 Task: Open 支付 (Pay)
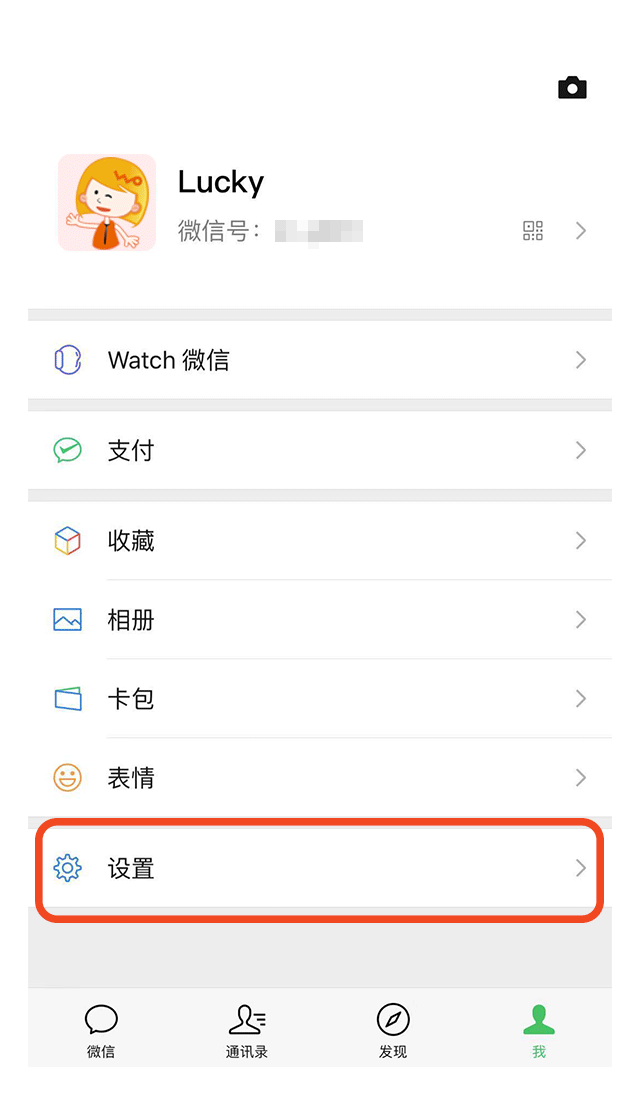[320, 450]
